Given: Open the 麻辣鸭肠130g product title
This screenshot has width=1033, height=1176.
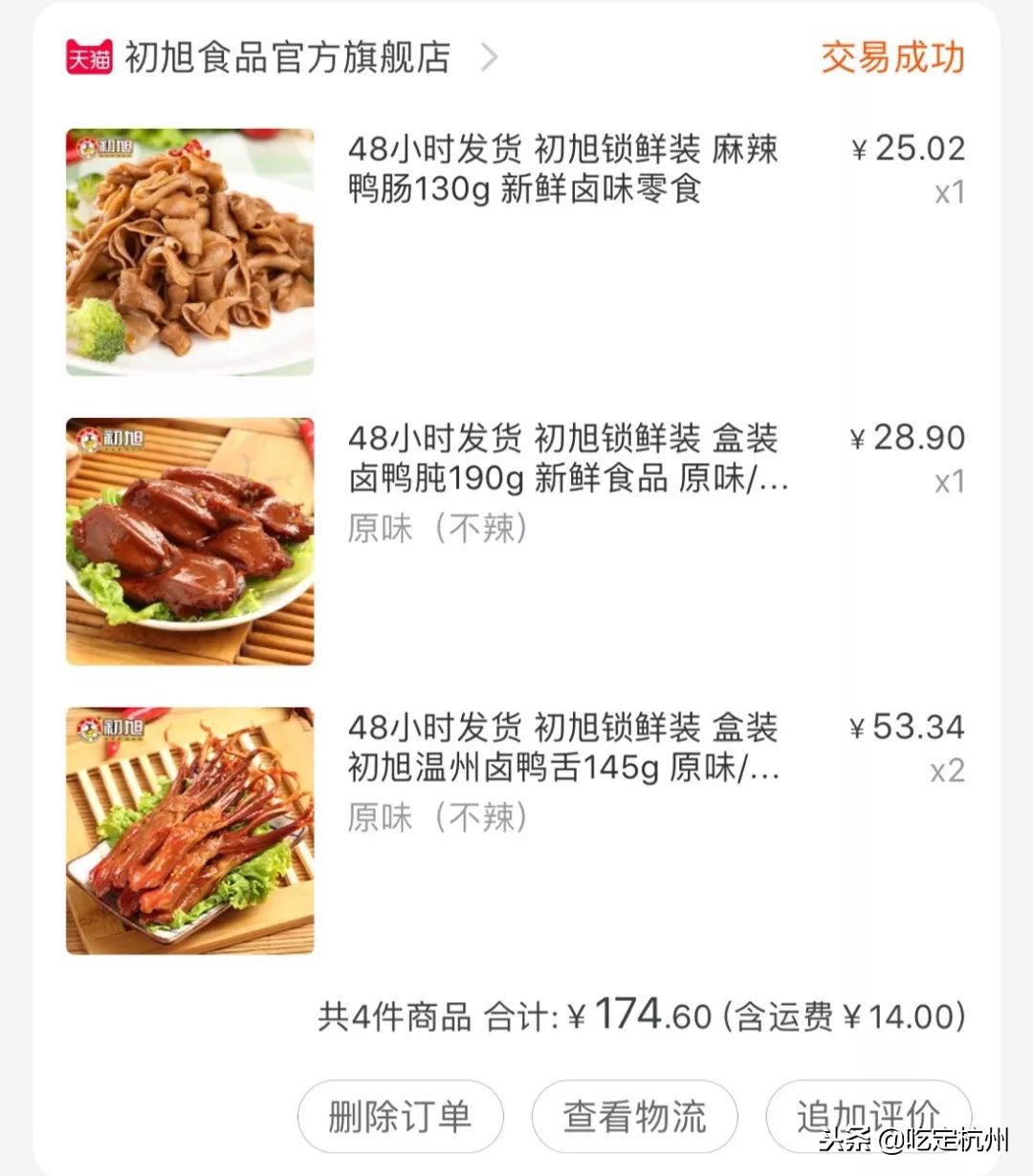Looking at the screenshot, I should tap(564, 172).
